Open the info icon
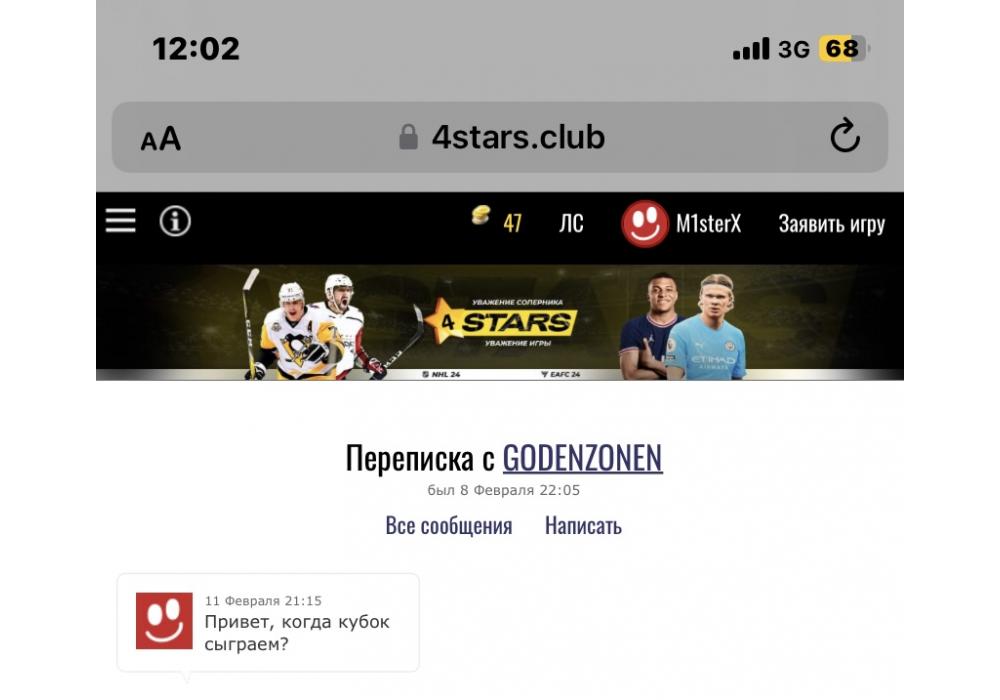1000x700 pixels. coord(175,222)
